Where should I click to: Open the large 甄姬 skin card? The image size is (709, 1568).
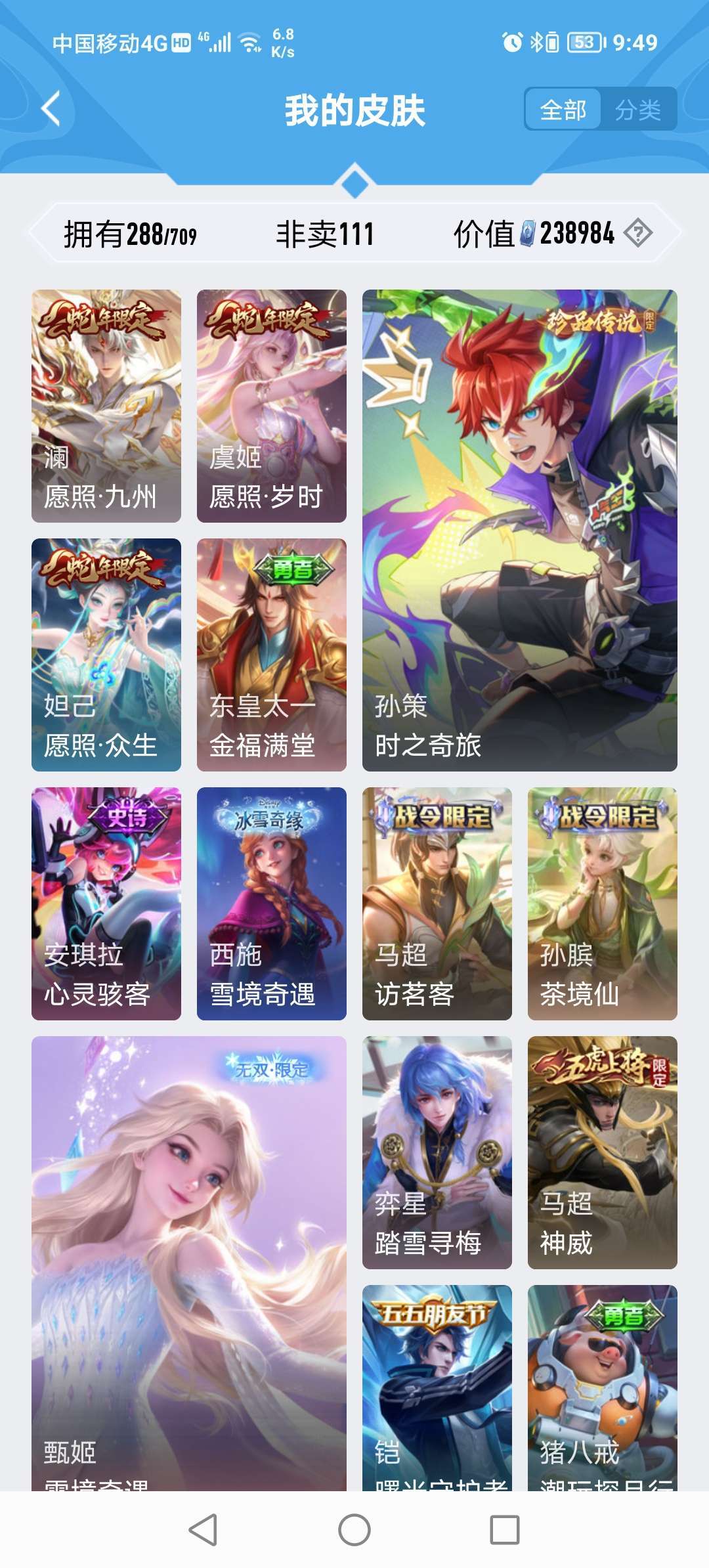[189, 1261]
